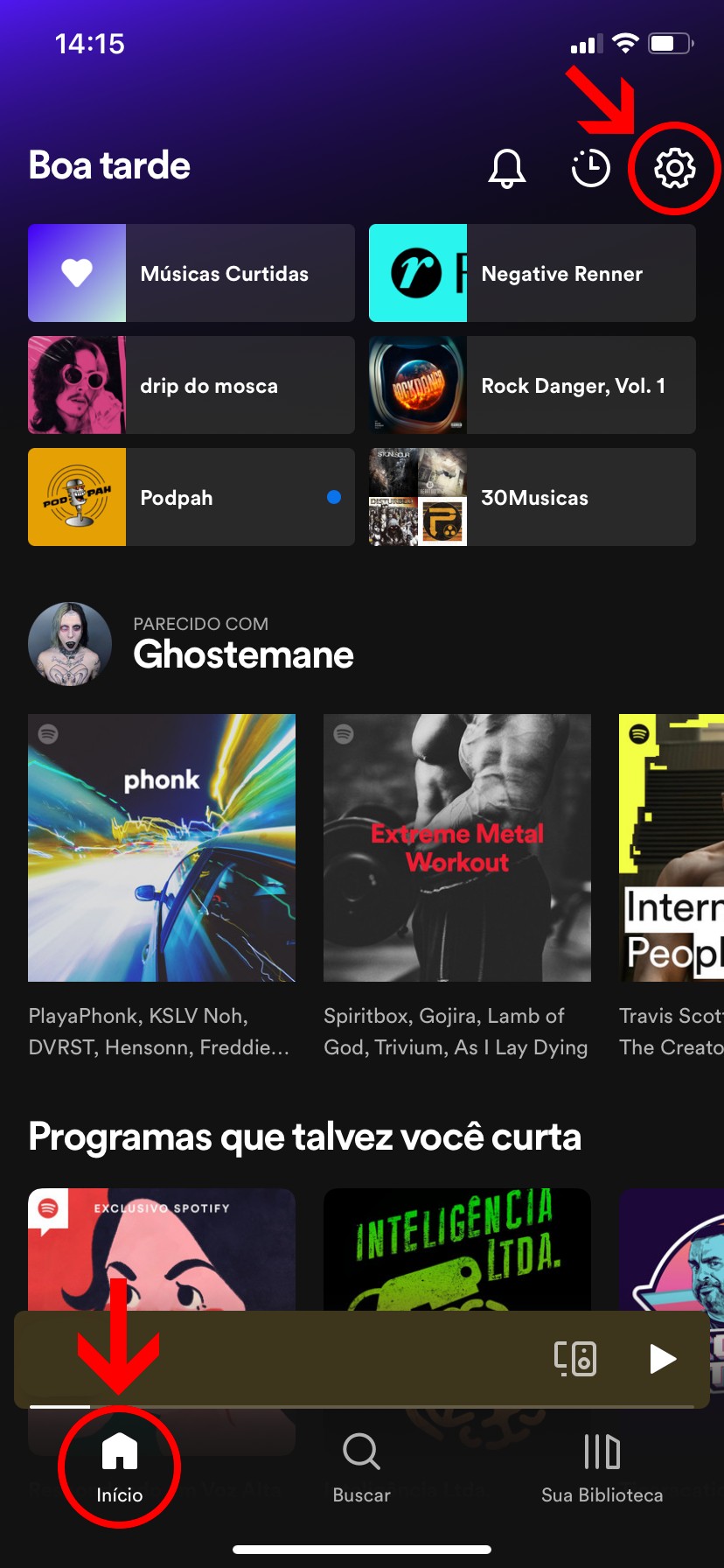Screen dimensions: 724x1568
Task: Switch to Sua Biblioteca tab
Action: pos(602,1466)
